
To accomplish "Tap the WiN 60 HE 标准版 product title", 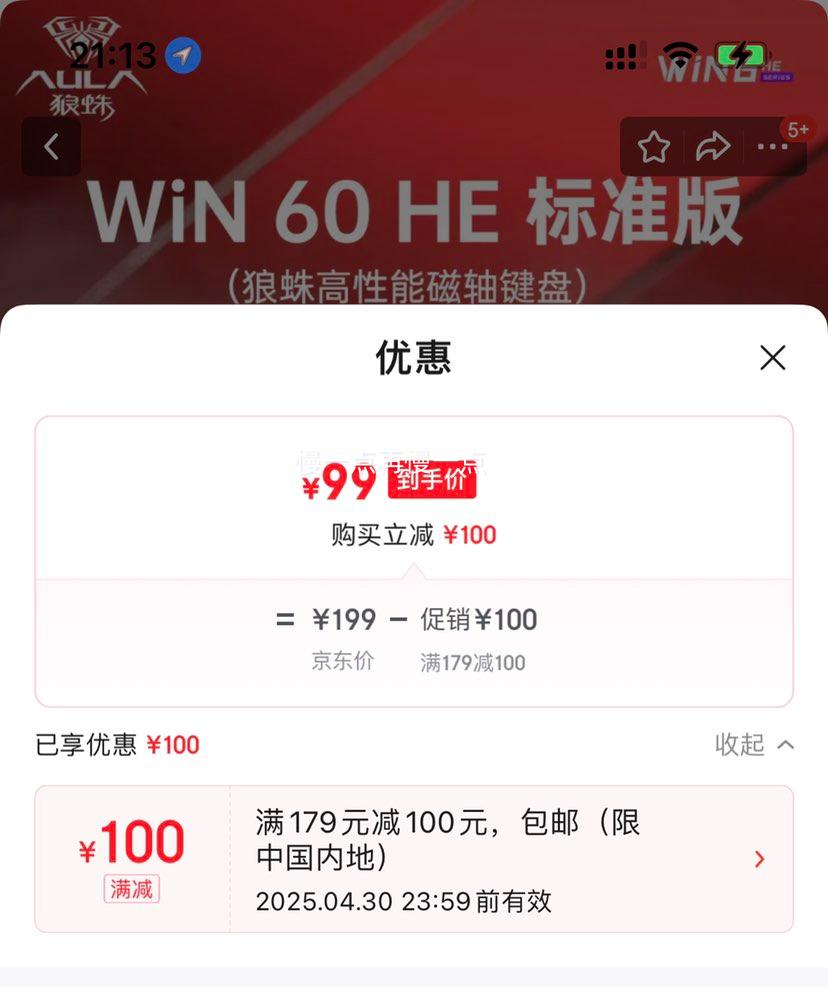I will pos(414,212).
